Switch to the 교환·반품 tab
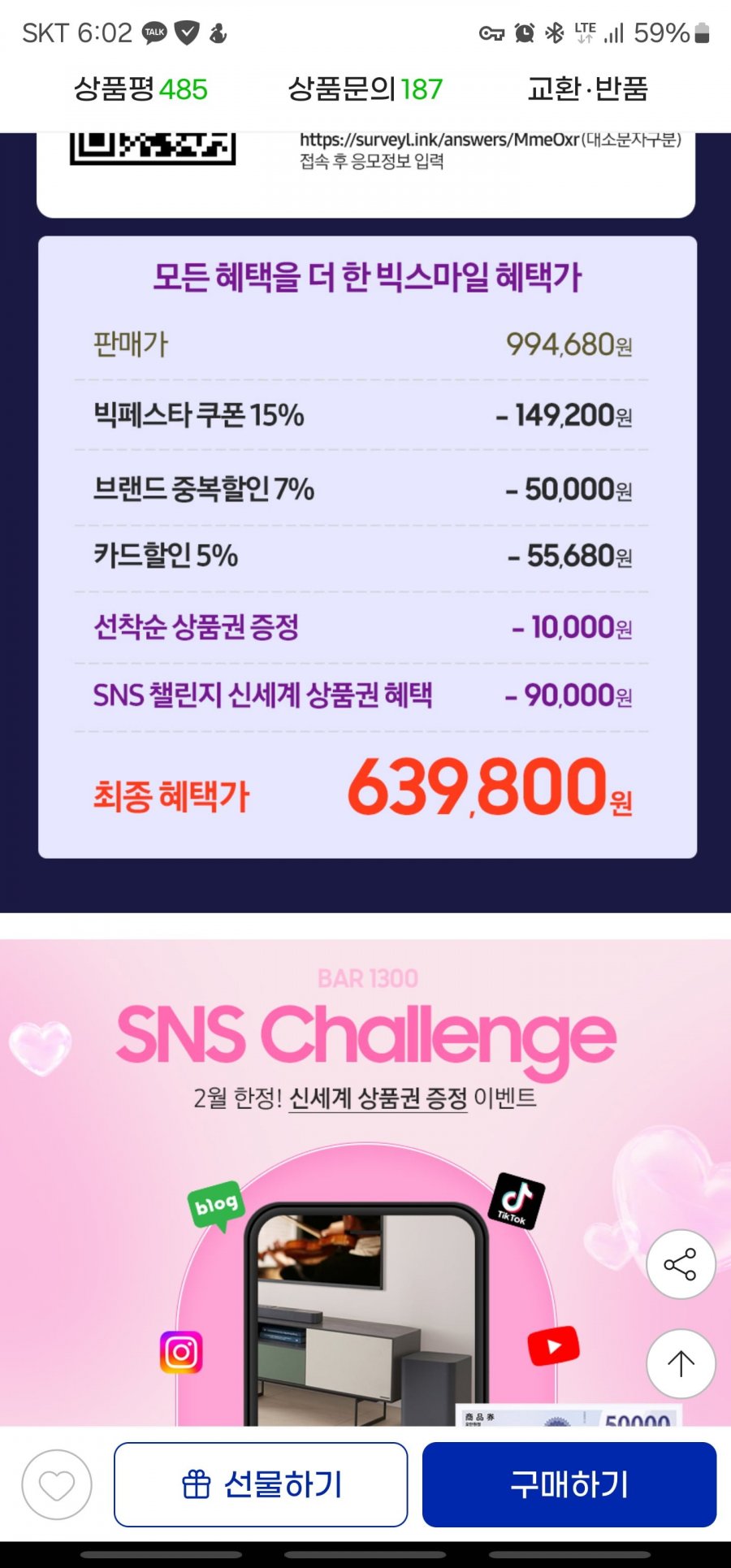 pyautogui.click(x=587, y=89)
